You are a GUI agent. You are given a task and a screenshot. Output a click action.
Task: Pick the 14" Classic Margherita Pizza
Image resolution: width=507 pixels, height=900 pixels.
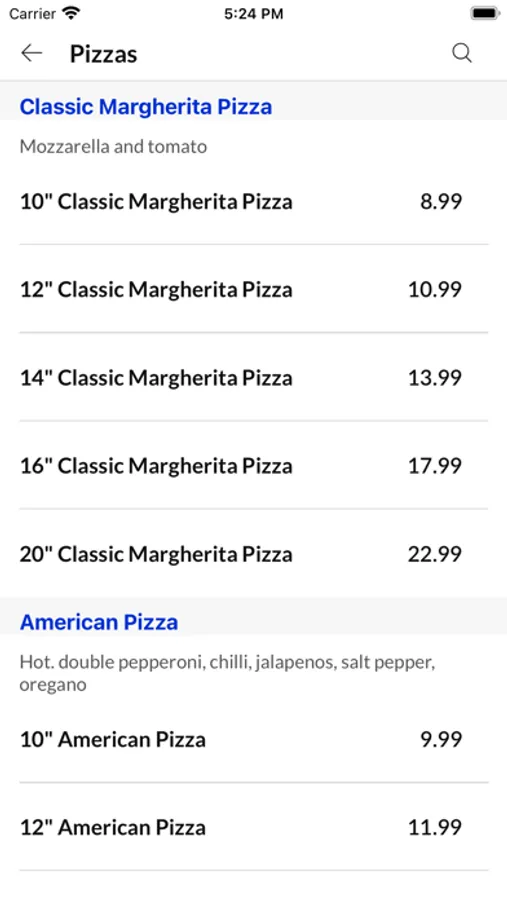pyautogui.click(x=253, y=377)
